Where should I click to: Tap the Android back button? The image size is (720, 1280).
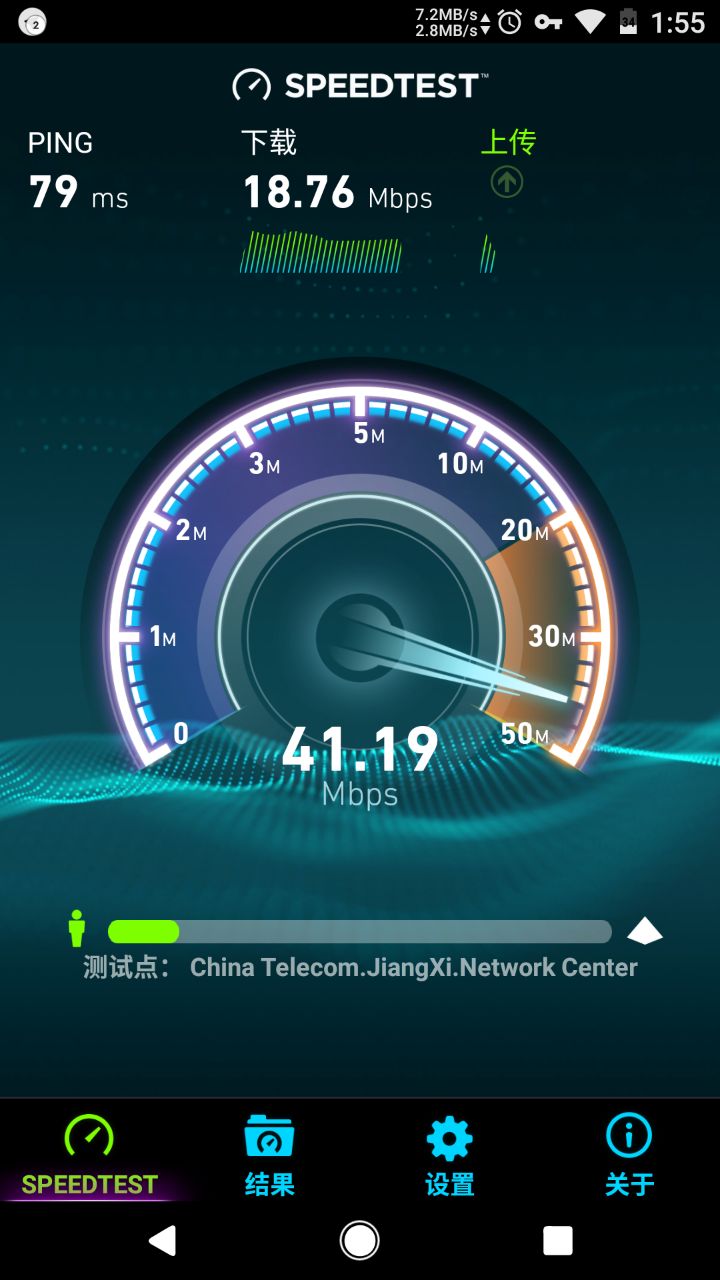(162, 1241)
